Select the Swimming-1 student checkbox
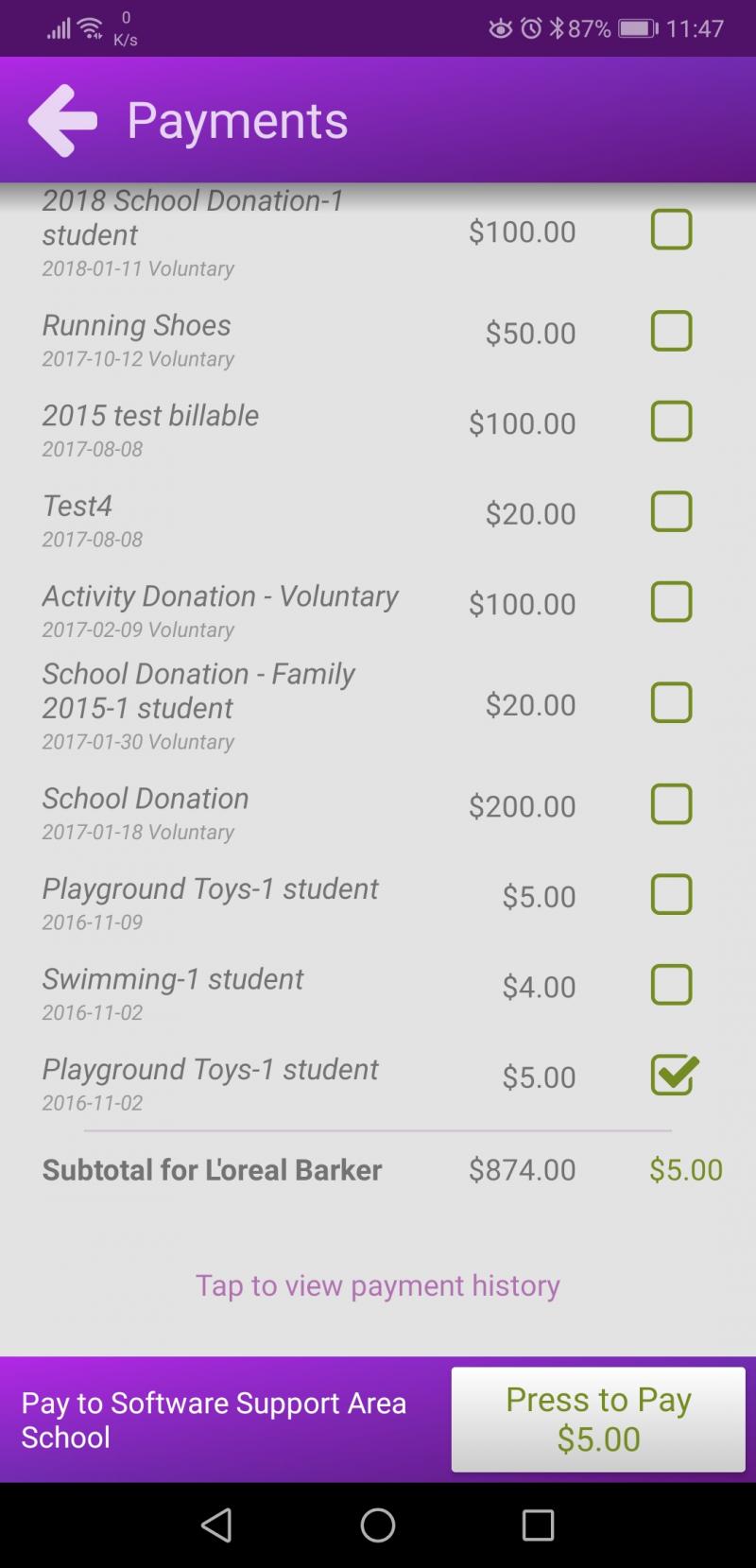 click(672, 985)
